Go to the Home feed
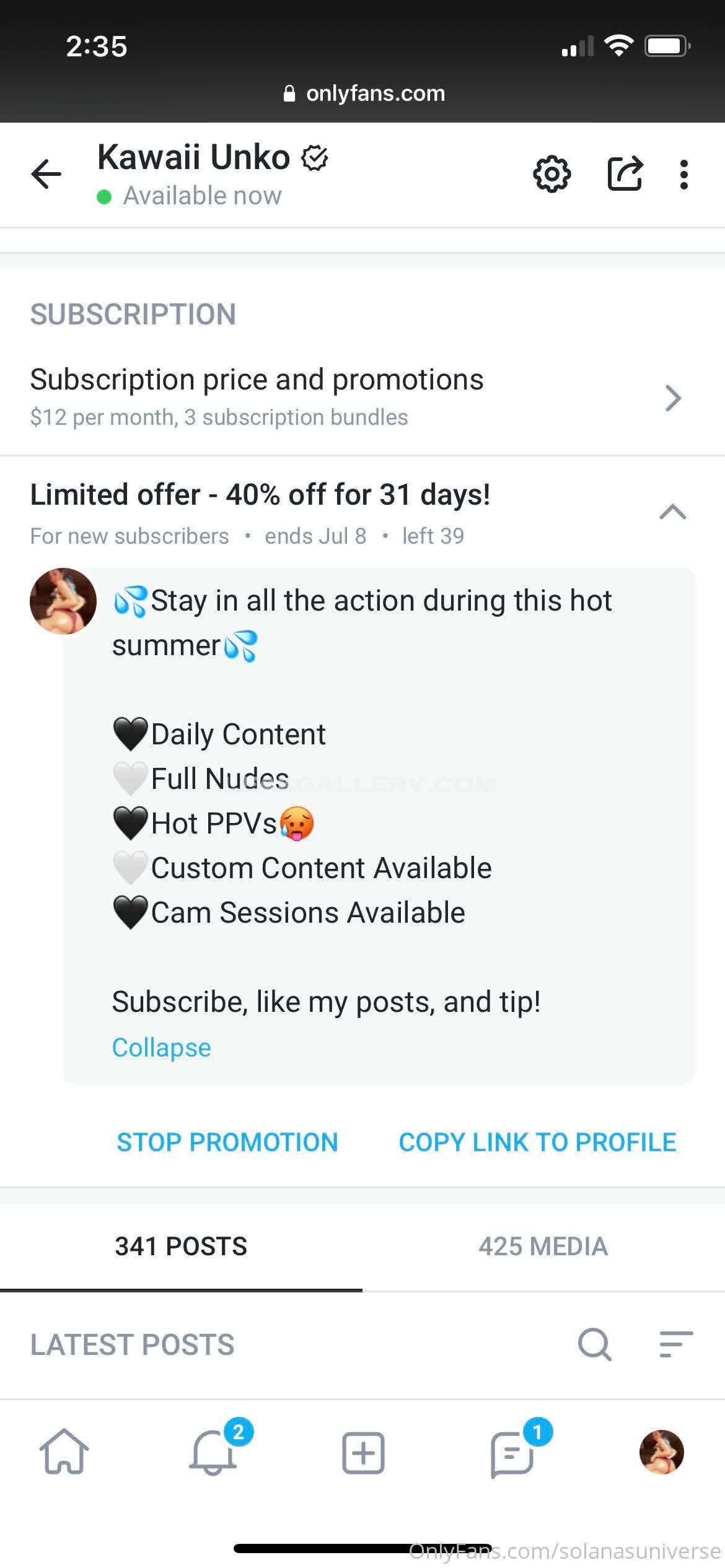This screenshot has height=1568, width=725. (64, 1452)
